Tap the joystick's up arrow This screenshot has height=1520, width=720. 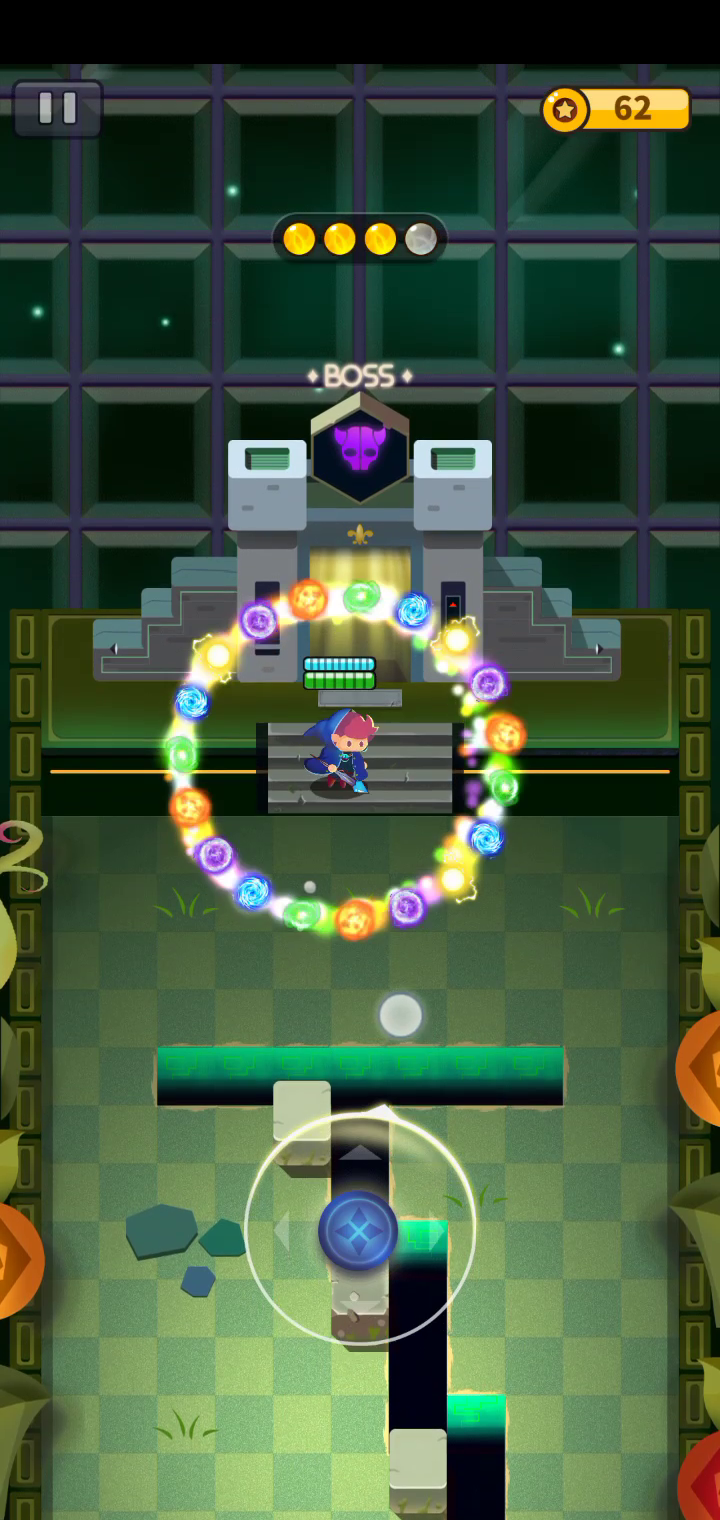[x=360, y=1151]
